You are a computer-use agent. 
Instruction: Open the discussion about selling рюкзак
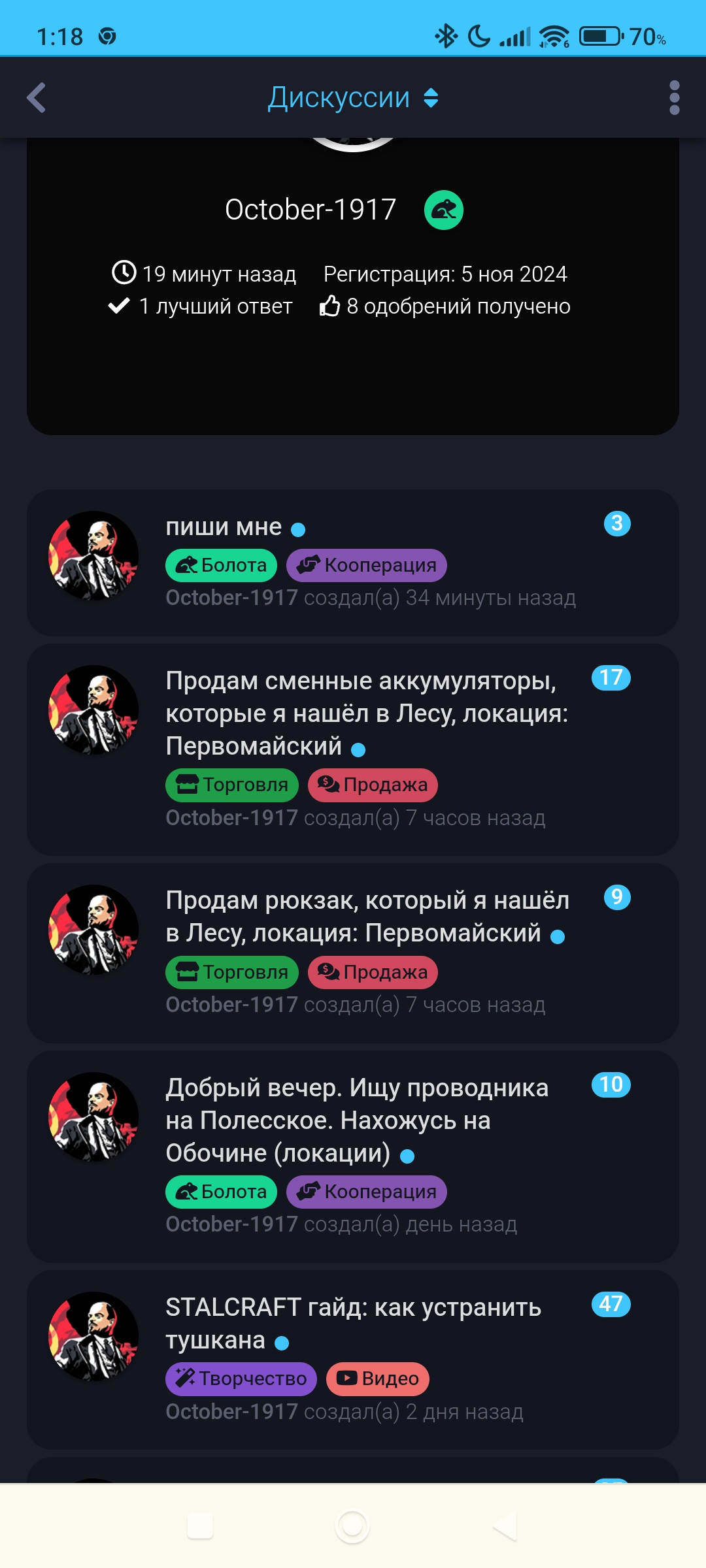[366, 916]
